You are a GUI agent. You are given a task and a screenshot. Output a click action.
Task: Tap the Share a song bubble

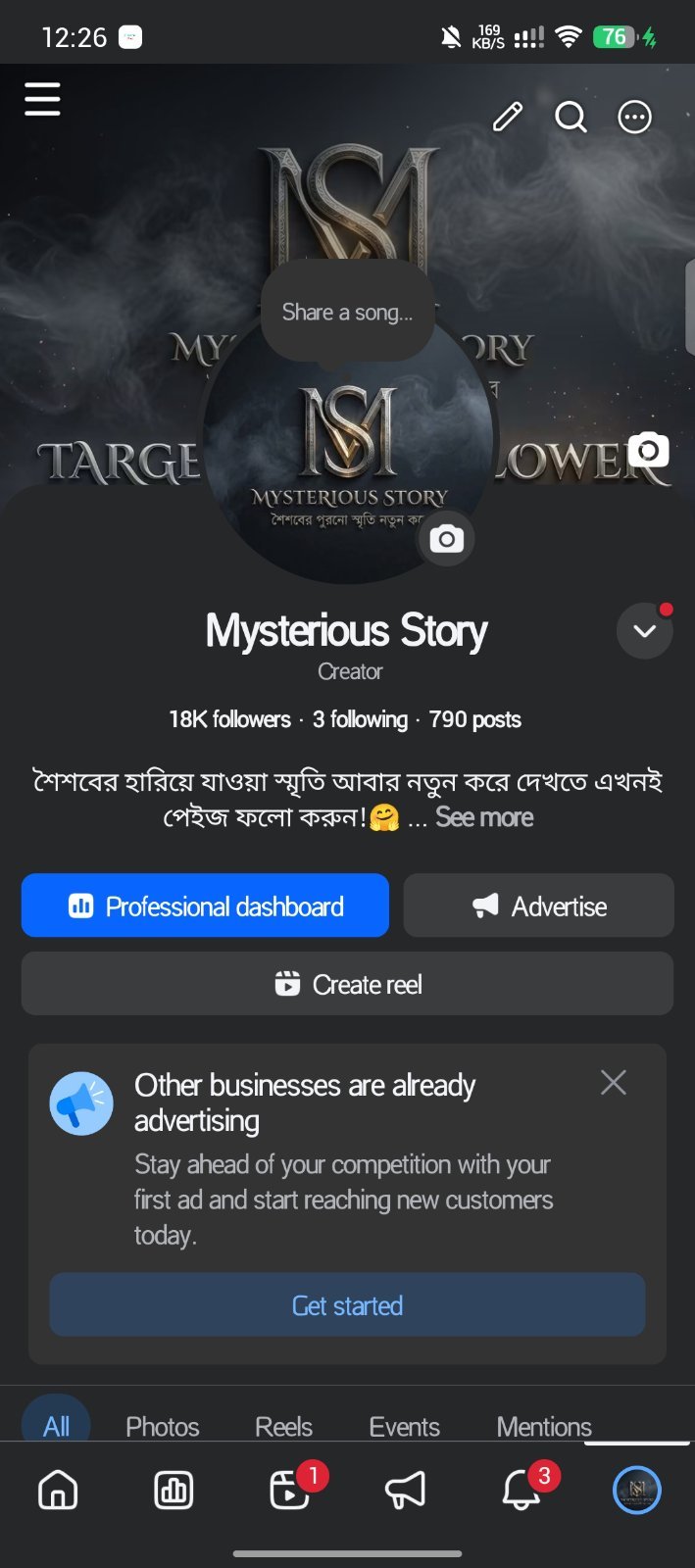(x=348, y=313)
